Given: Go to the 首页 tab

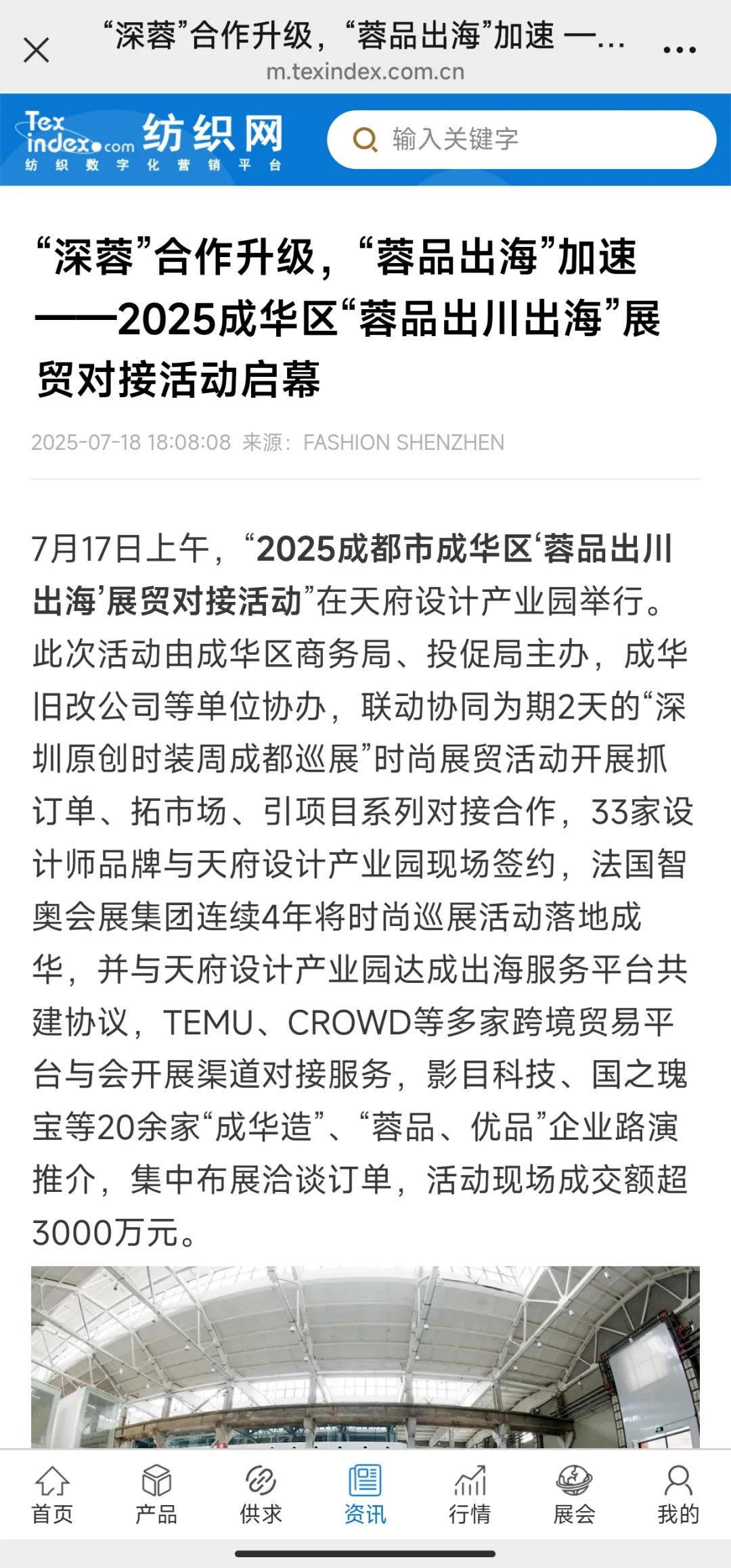Looking at the screenshot, I should (52, 1495).
